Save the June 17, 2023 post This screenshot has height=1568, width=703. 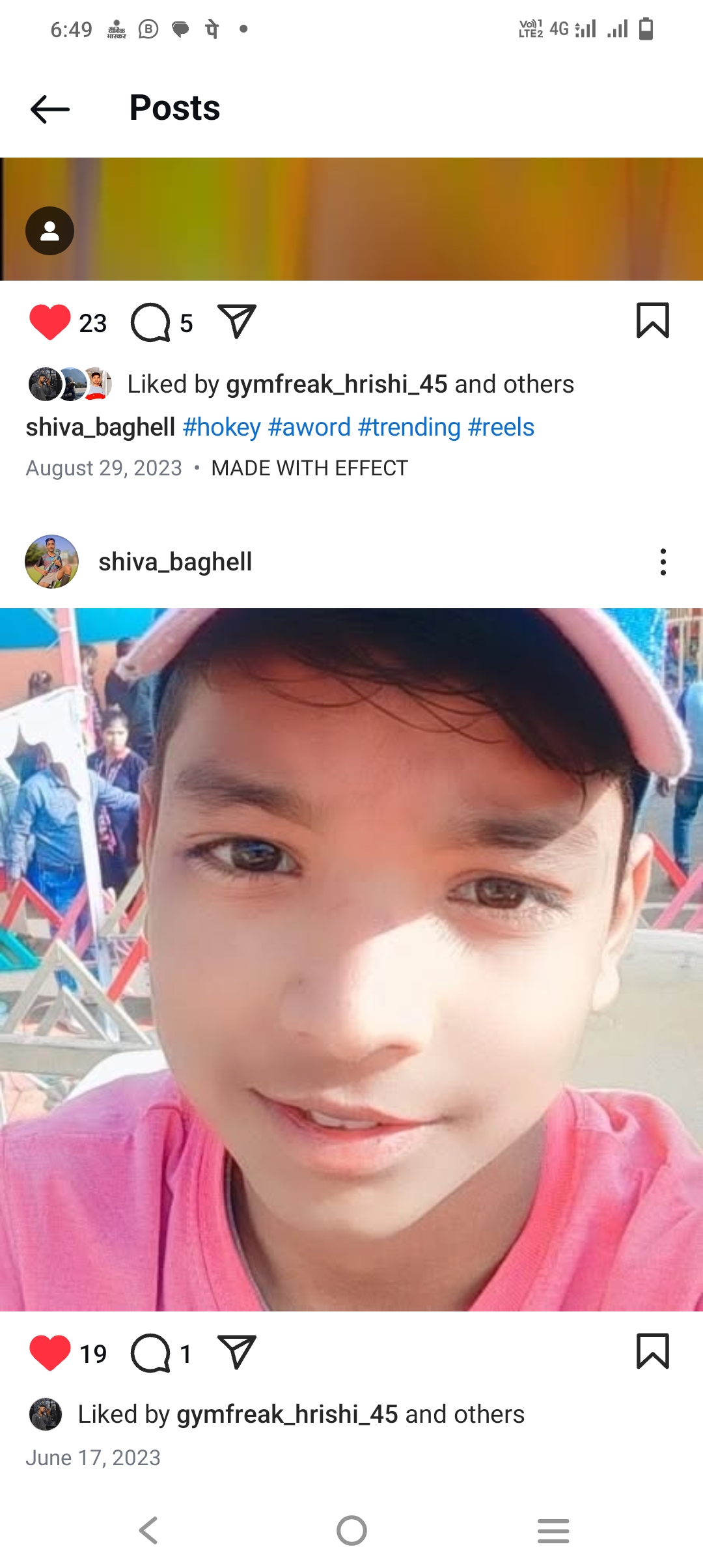652,1351
